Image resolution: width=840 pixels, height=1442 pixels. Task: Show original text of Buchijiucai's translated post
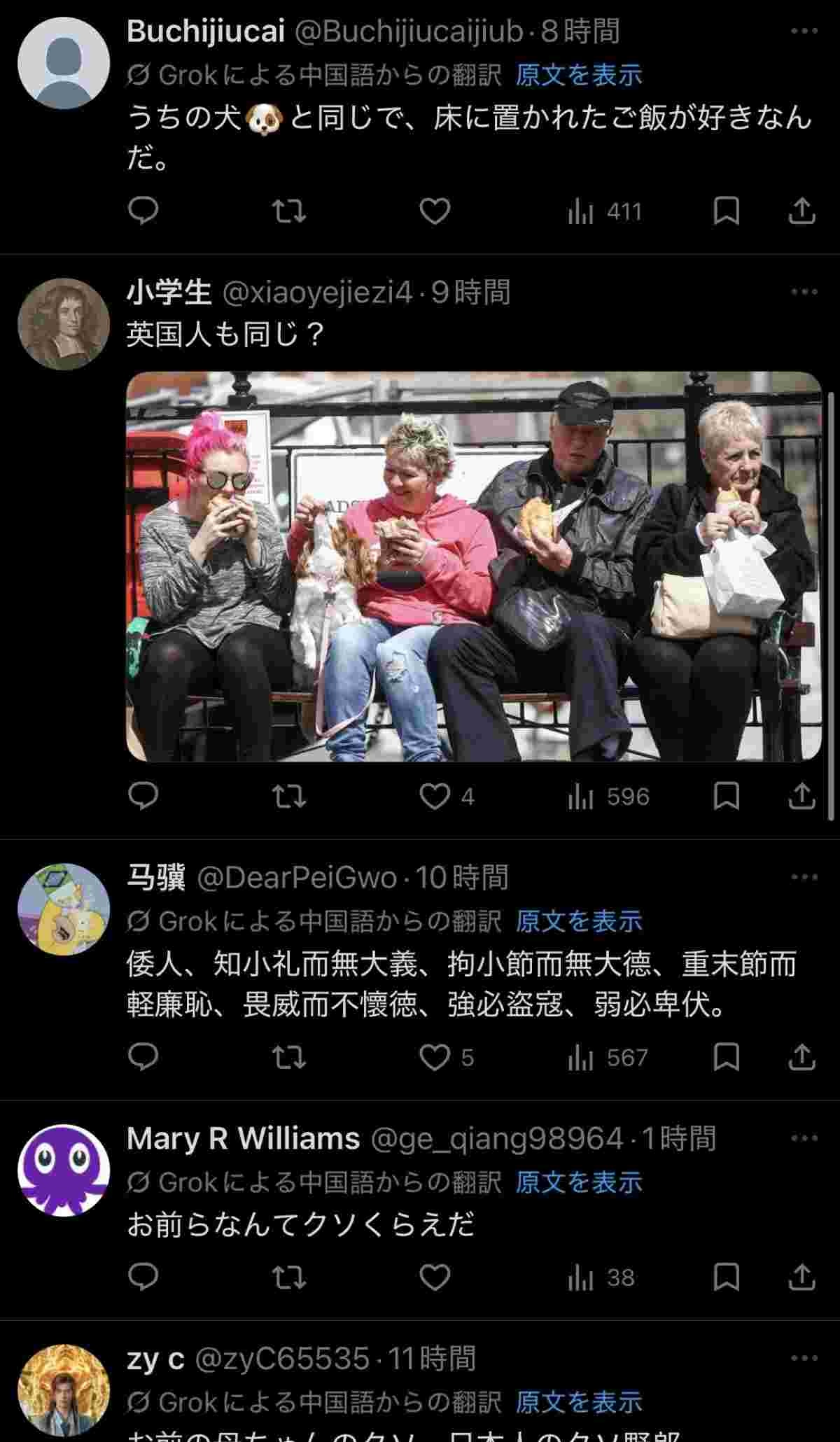(578, 75)
